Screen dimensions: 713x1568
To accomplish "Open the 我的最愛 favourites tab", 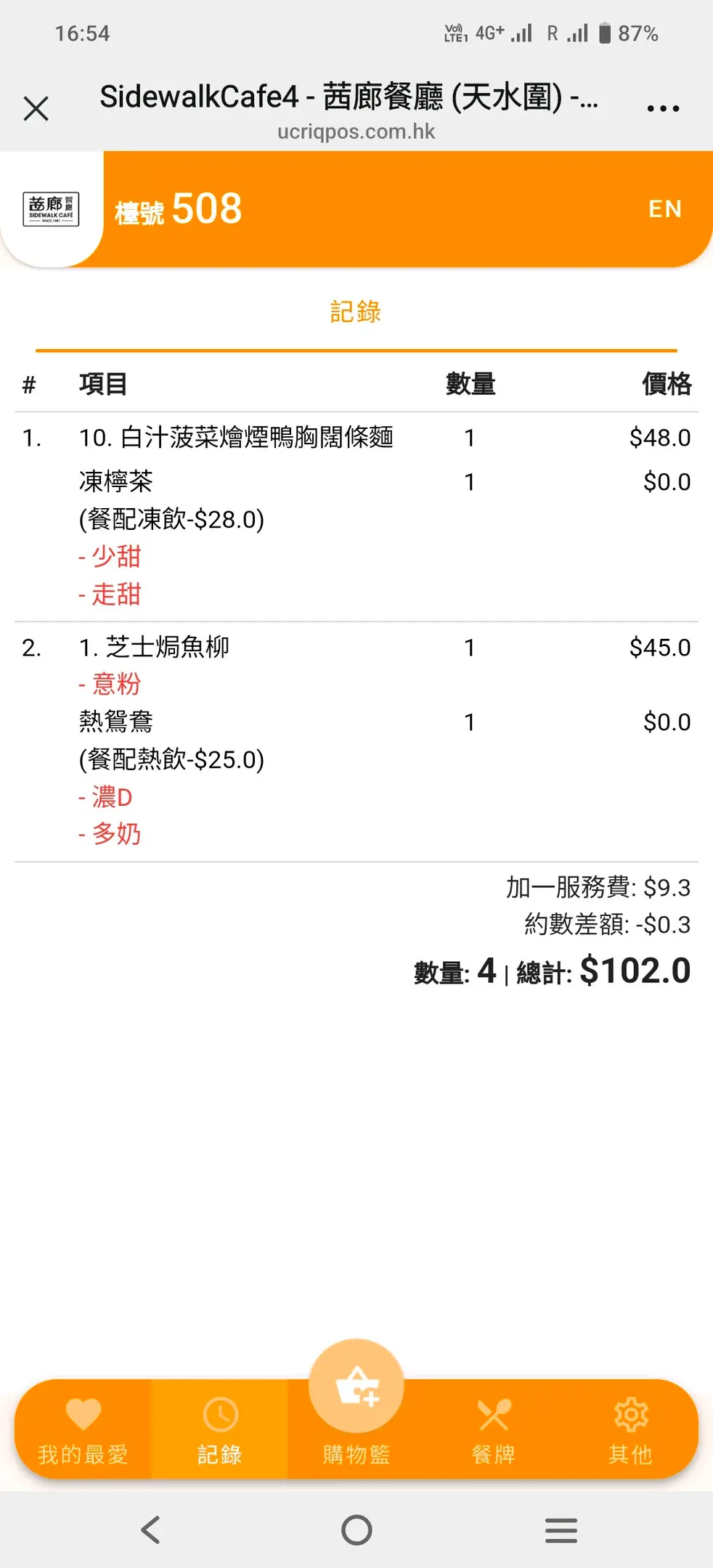I will click(83, 1430).
